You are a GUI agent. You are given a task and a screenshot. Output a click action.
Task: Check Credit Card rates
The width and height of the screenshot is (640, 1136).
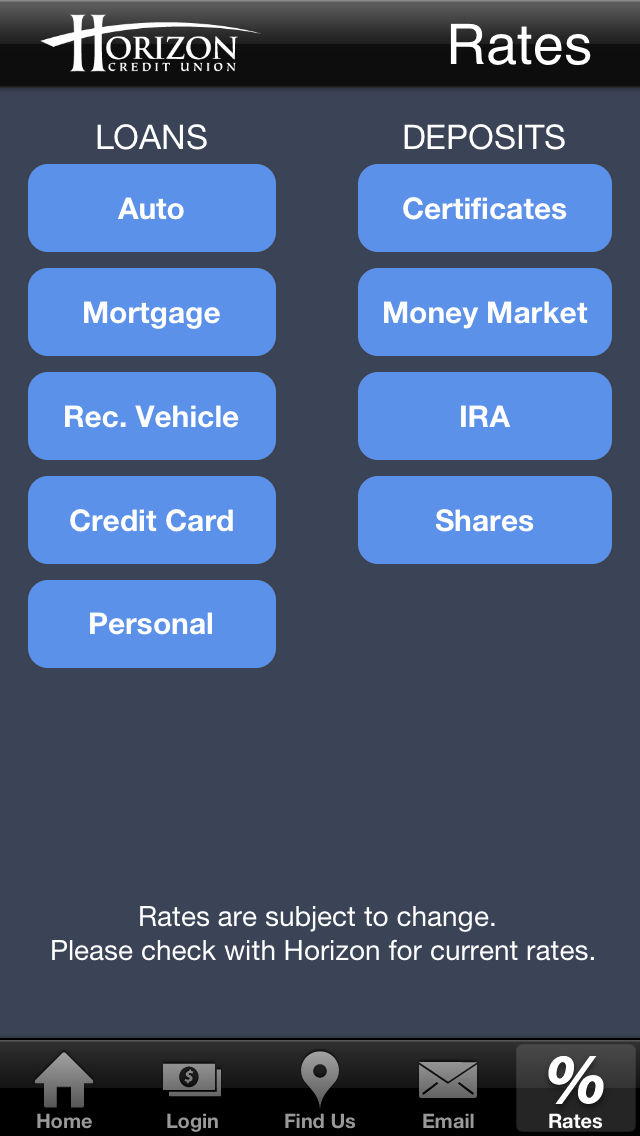(x=151, y=520)
